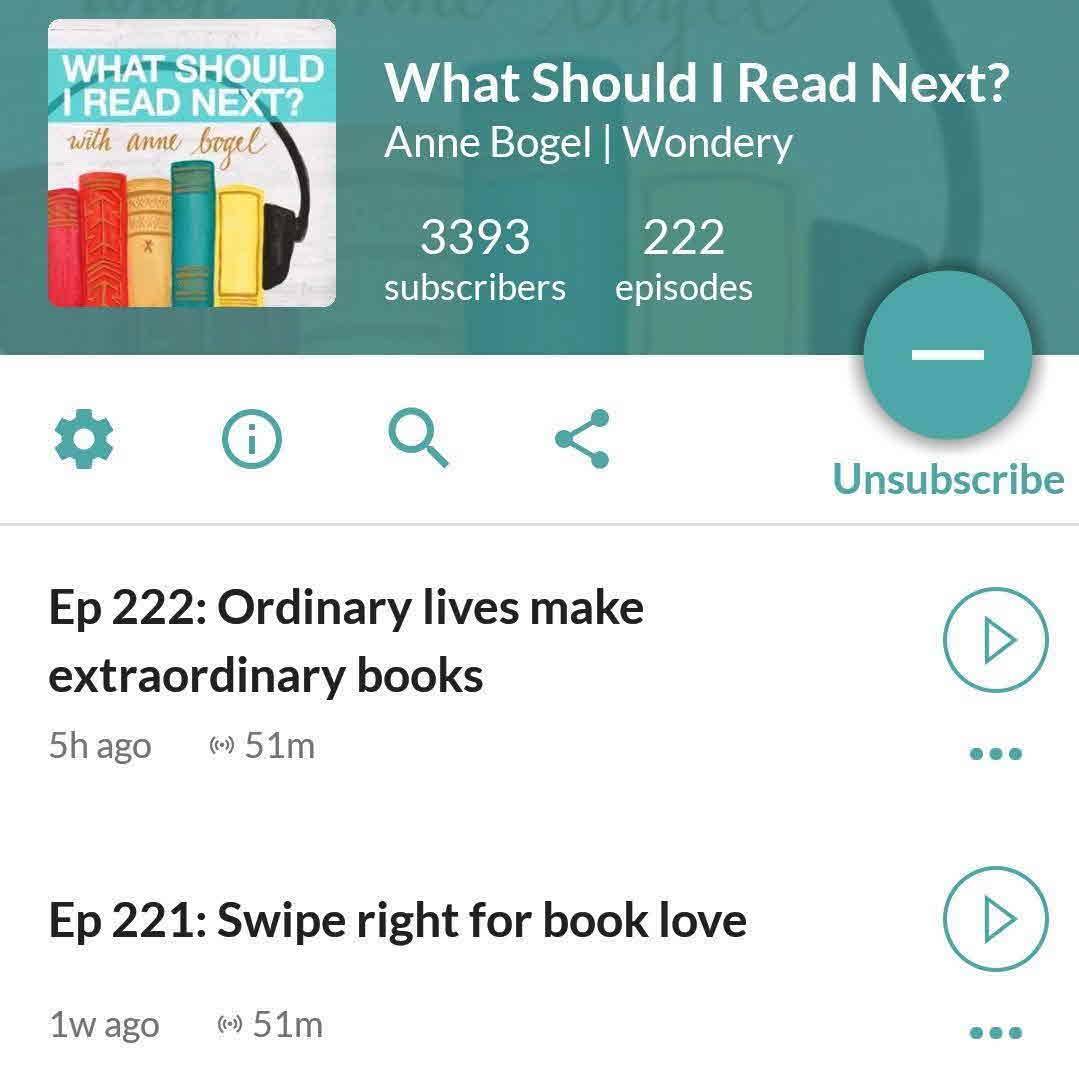Open more options for Ep 221
The width and height of the screenshot is (1079, 1079).
[x=995, y=1032]
